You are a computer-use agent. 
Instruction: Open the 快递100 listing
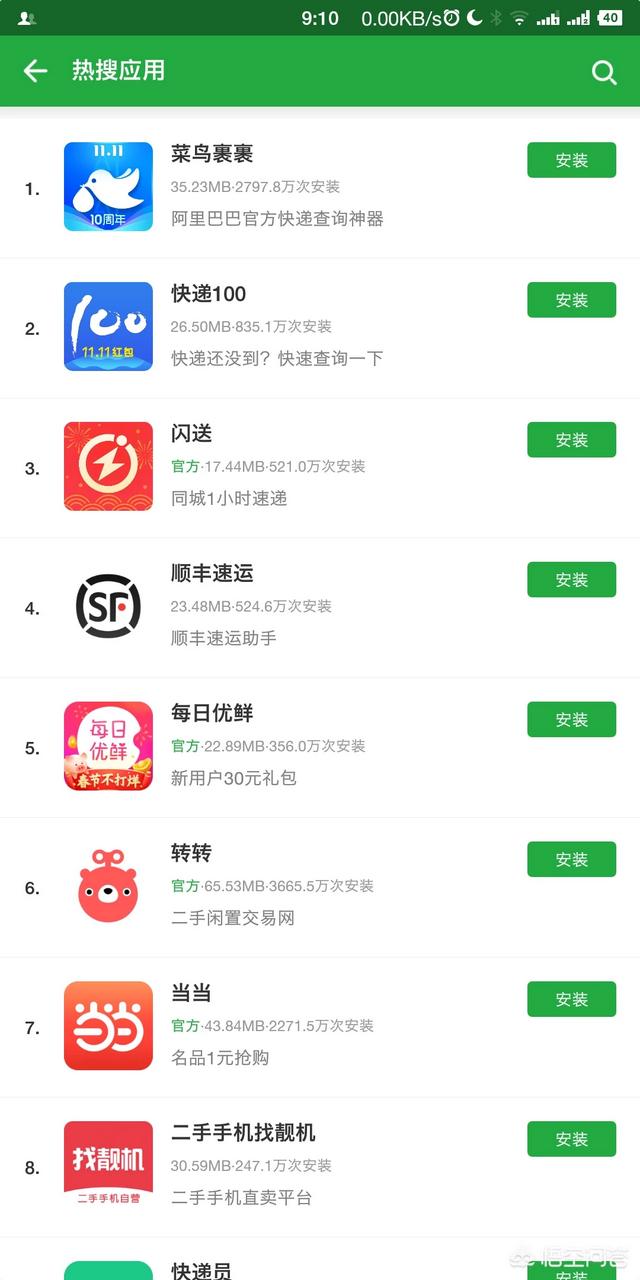(320, 328)
